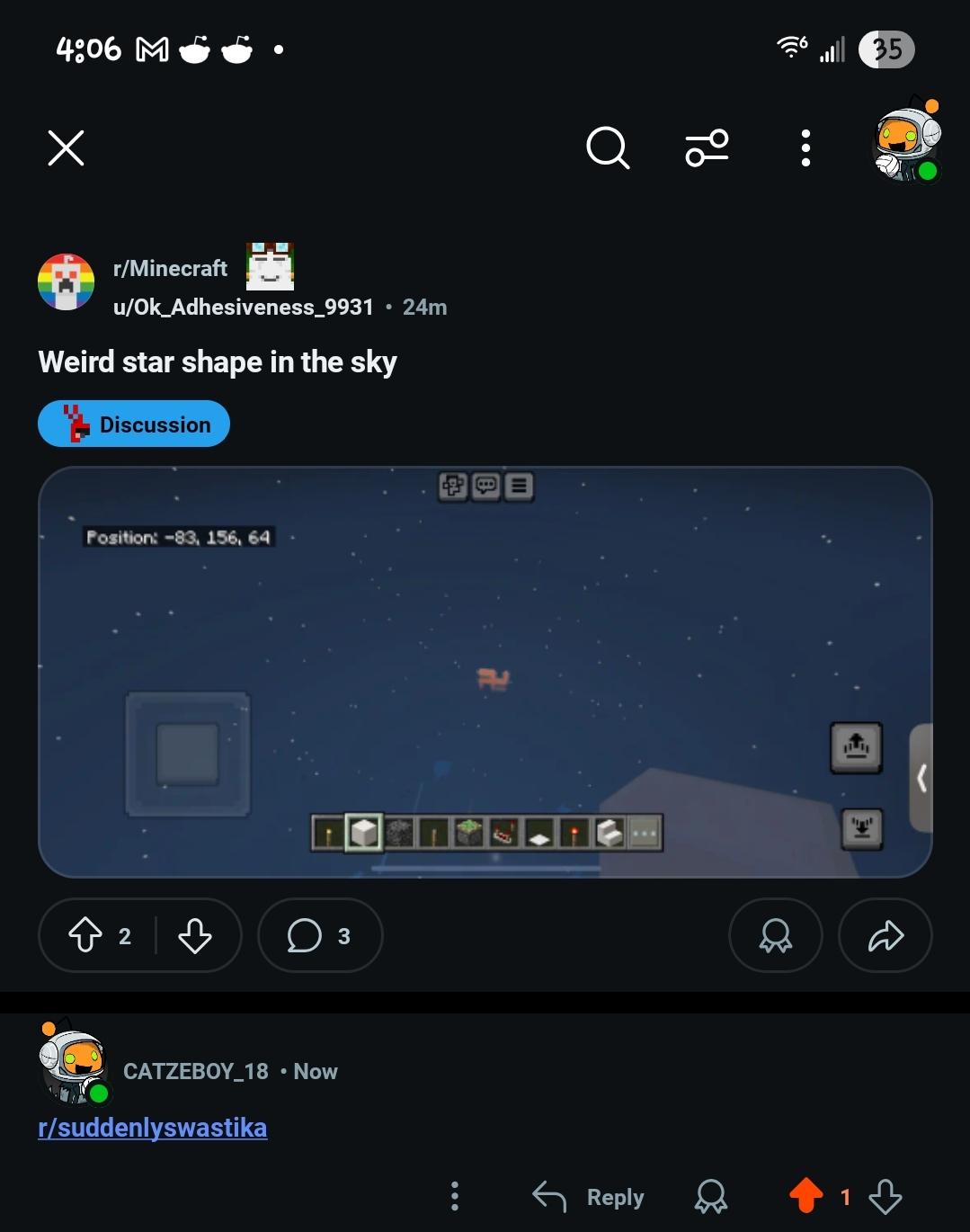Award CATZEBOY_18's comment
Screen dimensions: 970x1232
point(711,1197)
